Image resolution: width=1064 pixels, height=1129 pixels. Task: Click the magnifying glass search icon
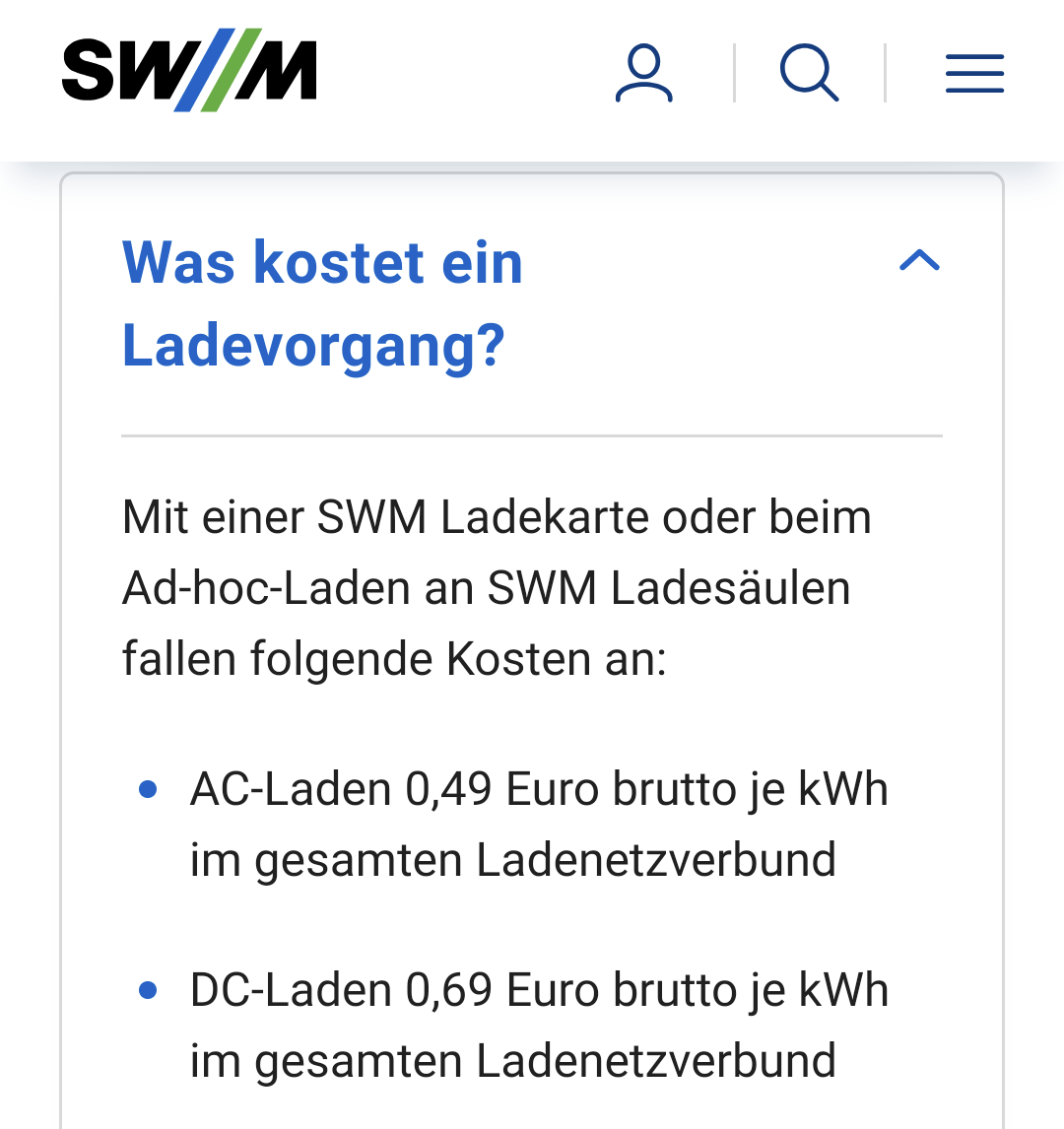click(x=808, y=73)
